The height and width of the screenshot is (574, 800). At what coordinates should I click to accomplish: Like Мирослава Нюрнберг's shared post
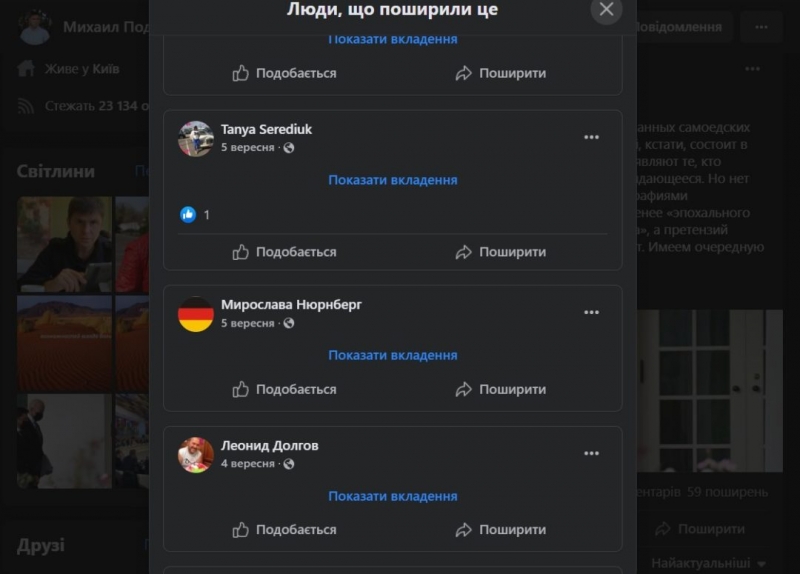point(284,389)
